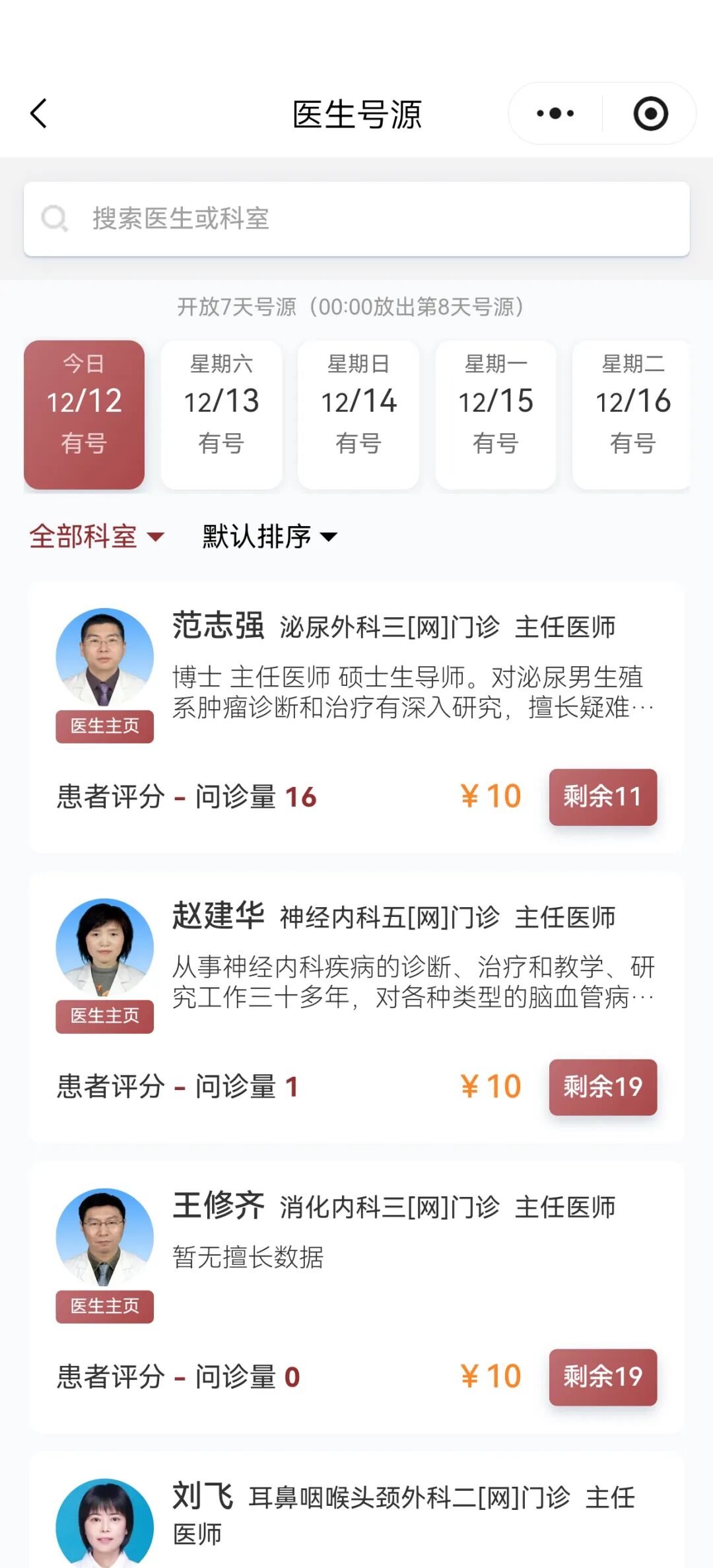This screenshot has height=1568, width=713.
Task: Book 范志强 via the 剩余11 button
Action: pos(603,797)
